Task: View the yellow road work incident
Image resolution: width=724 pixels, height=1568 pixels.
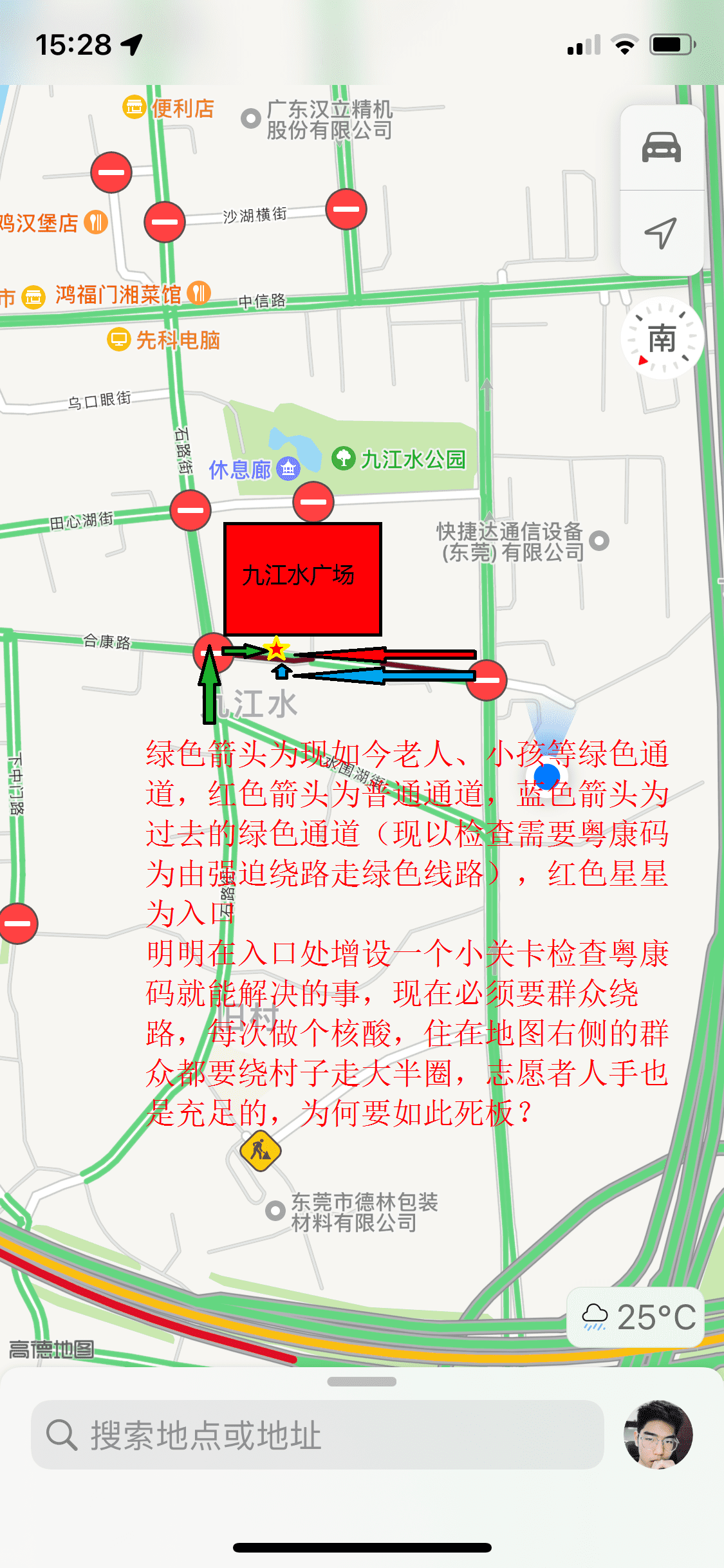Action: (x=261, y=1150)
